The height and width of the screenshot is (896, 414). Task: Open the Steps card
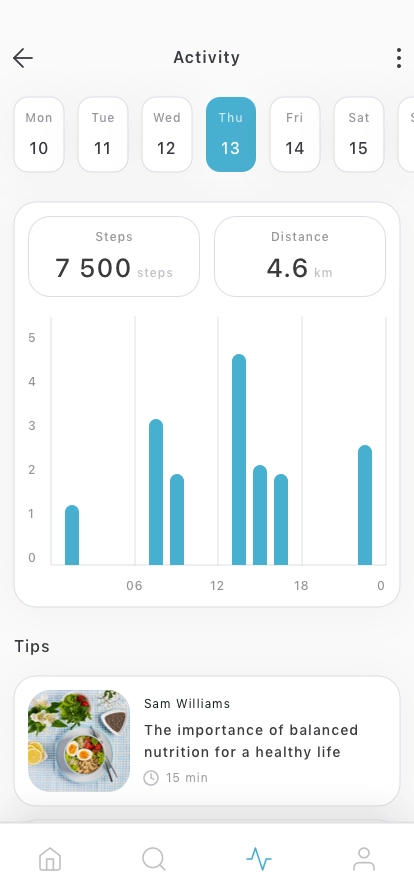tap(114, 257)
